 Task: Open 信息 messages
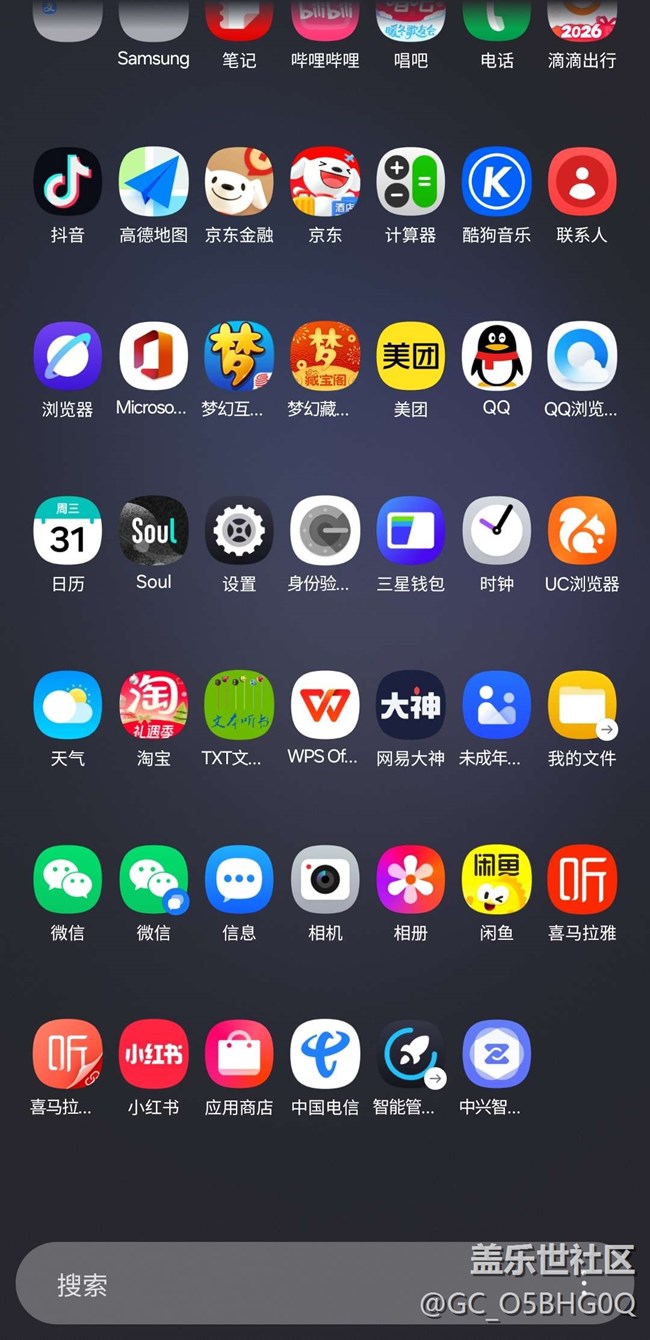pos(239,880)
